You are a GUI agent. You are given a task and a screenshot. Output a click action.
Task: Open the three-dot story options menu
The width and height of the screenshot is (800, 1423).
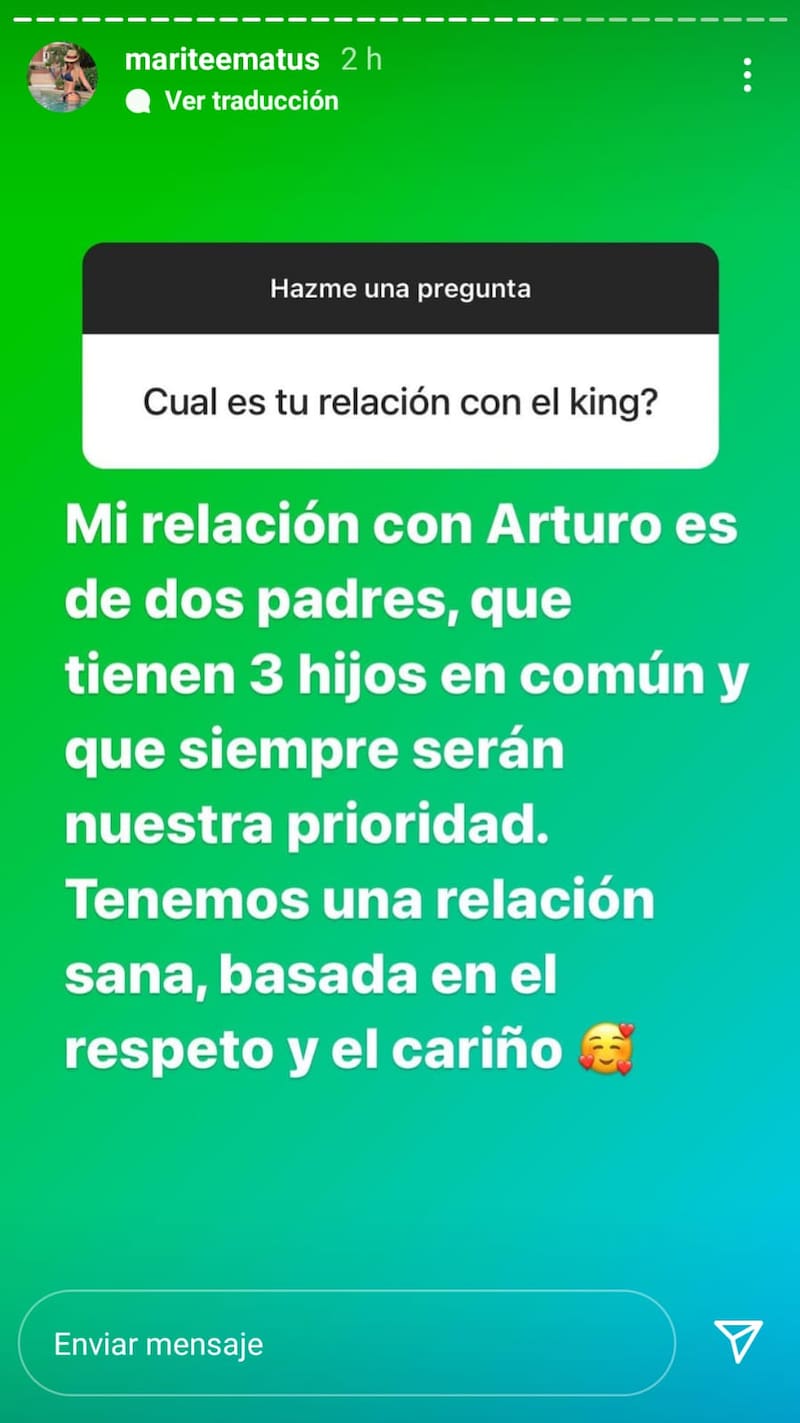click(746, 75)
